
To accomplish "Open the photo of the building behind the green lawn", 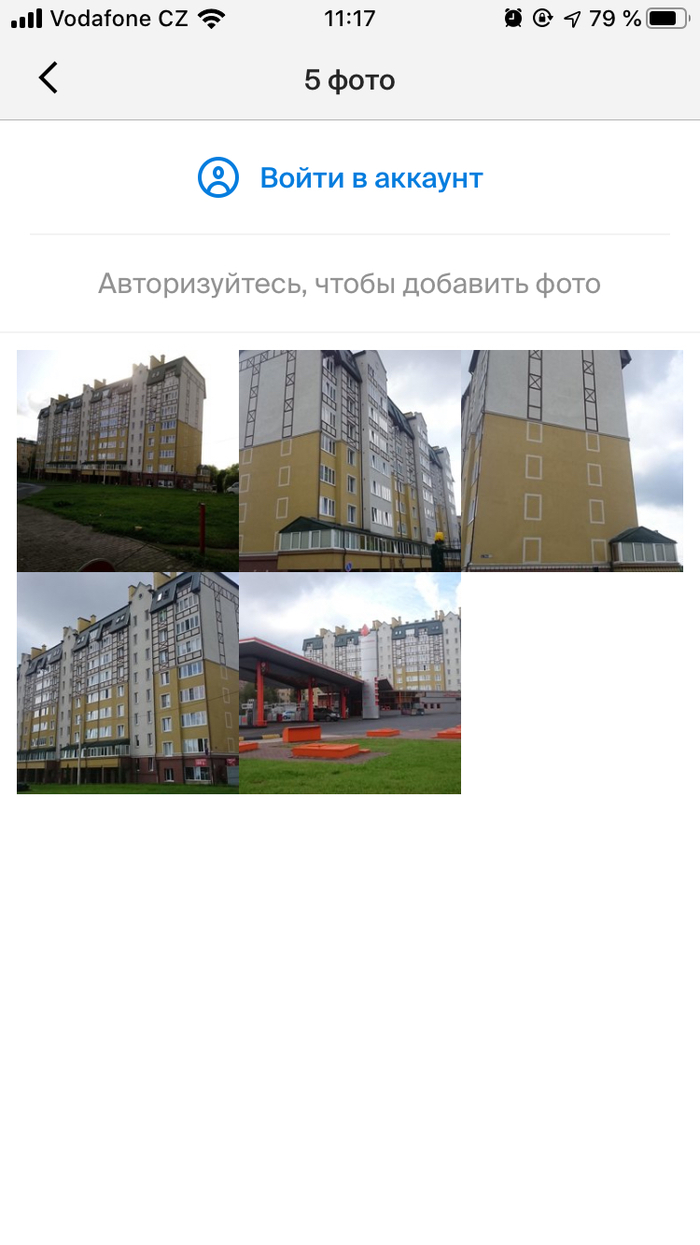I will coord(127,460).
